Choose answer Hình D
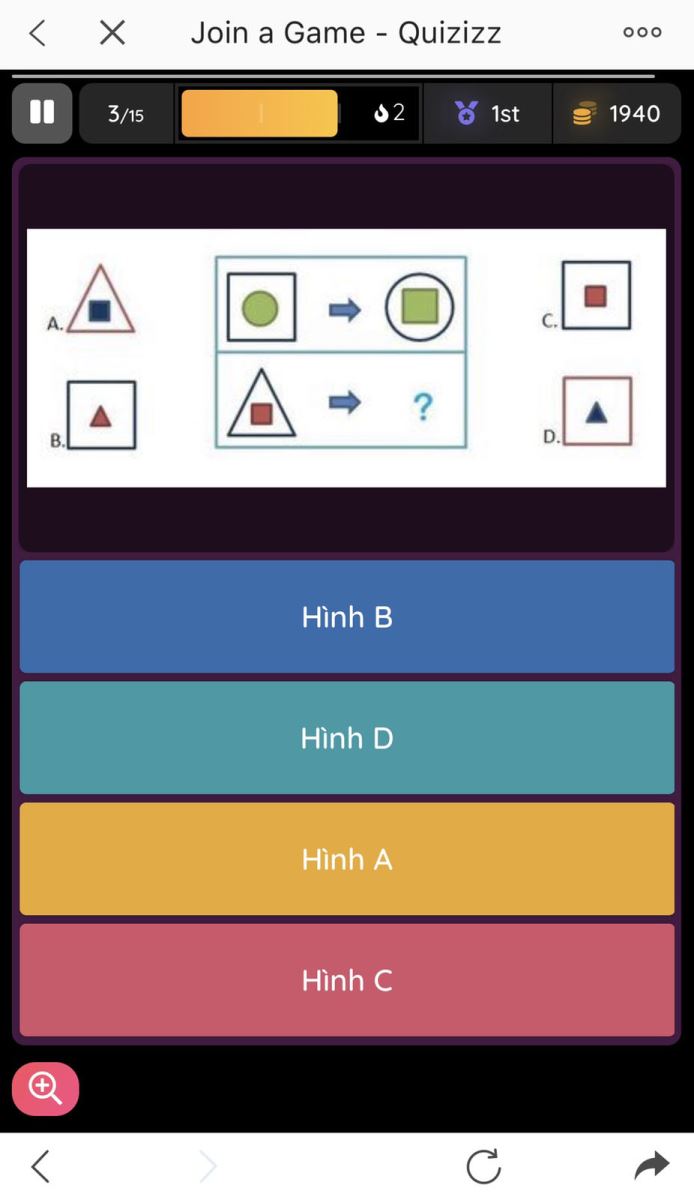Screen dimensions: 694x1200 click(347, 738)
